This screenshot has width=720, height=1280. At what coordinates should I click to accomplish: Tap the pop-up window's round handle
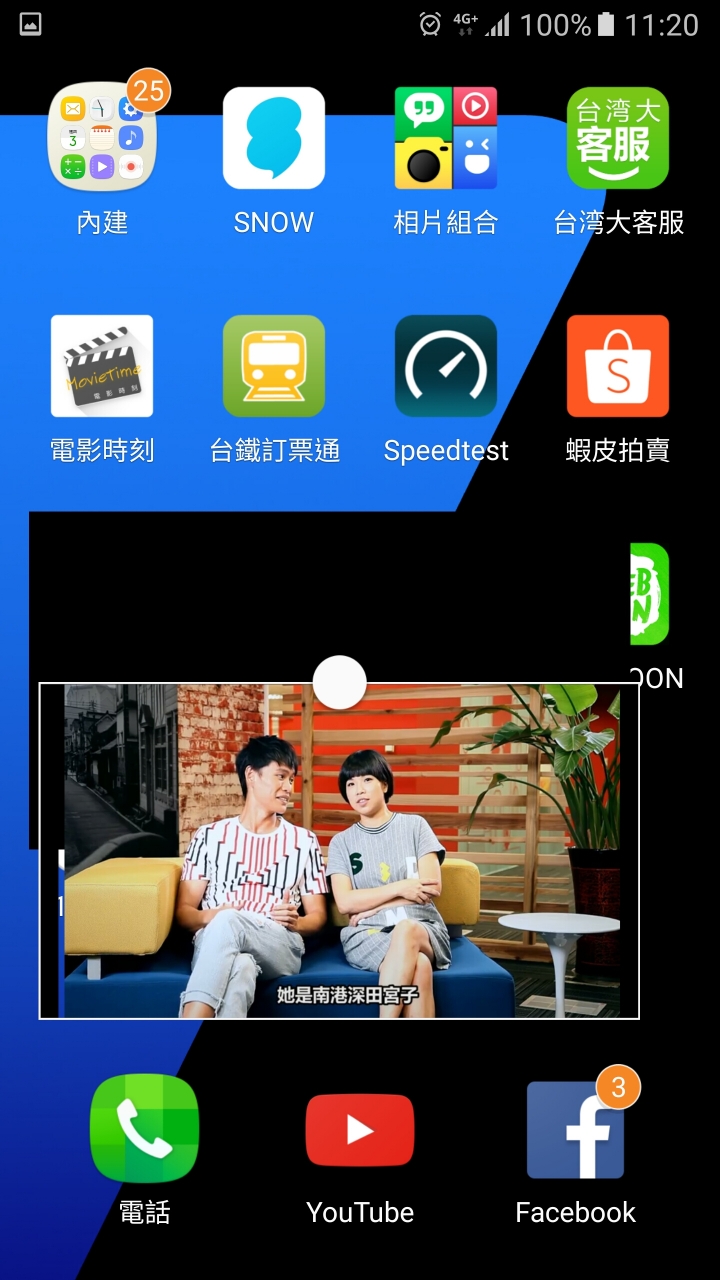coord(340,683)
